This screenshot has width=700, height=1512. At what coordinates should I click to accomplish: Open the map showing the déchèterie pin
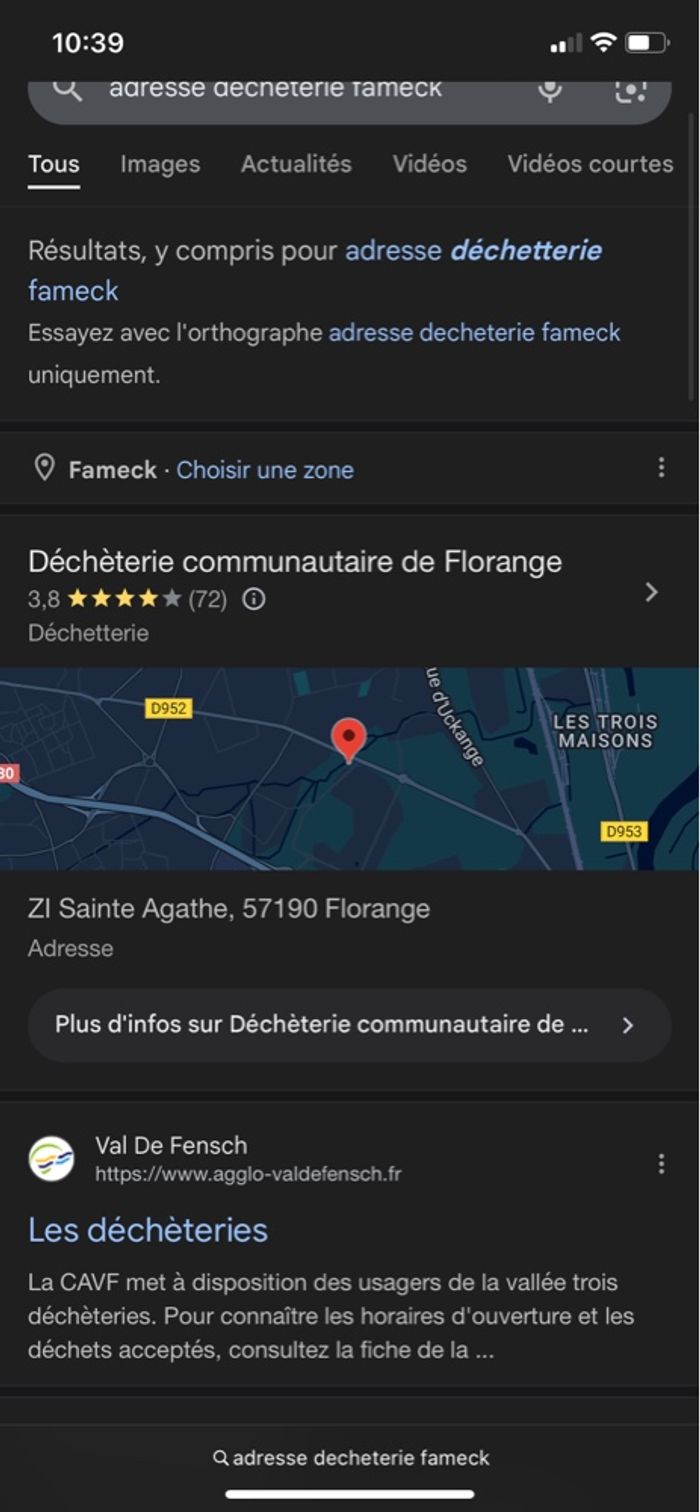coord(349,768)
